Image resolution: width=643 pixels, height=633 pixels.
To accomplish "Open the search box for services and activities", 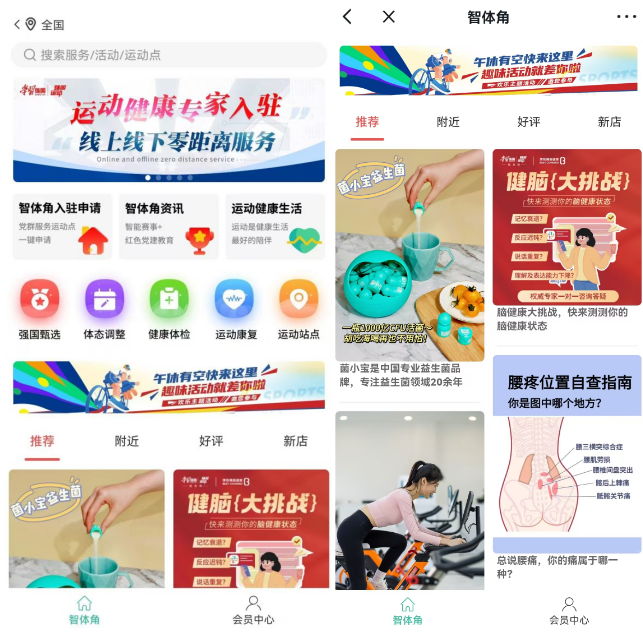I will 168,55.
